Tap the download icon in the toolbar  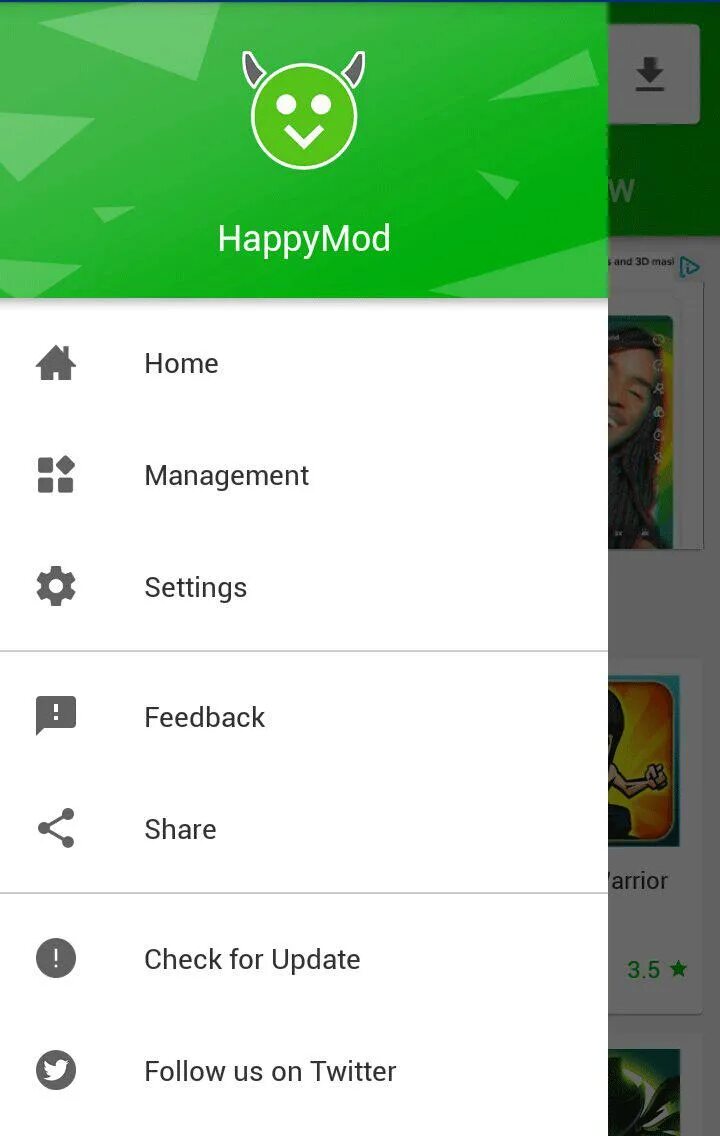(651, 75)
